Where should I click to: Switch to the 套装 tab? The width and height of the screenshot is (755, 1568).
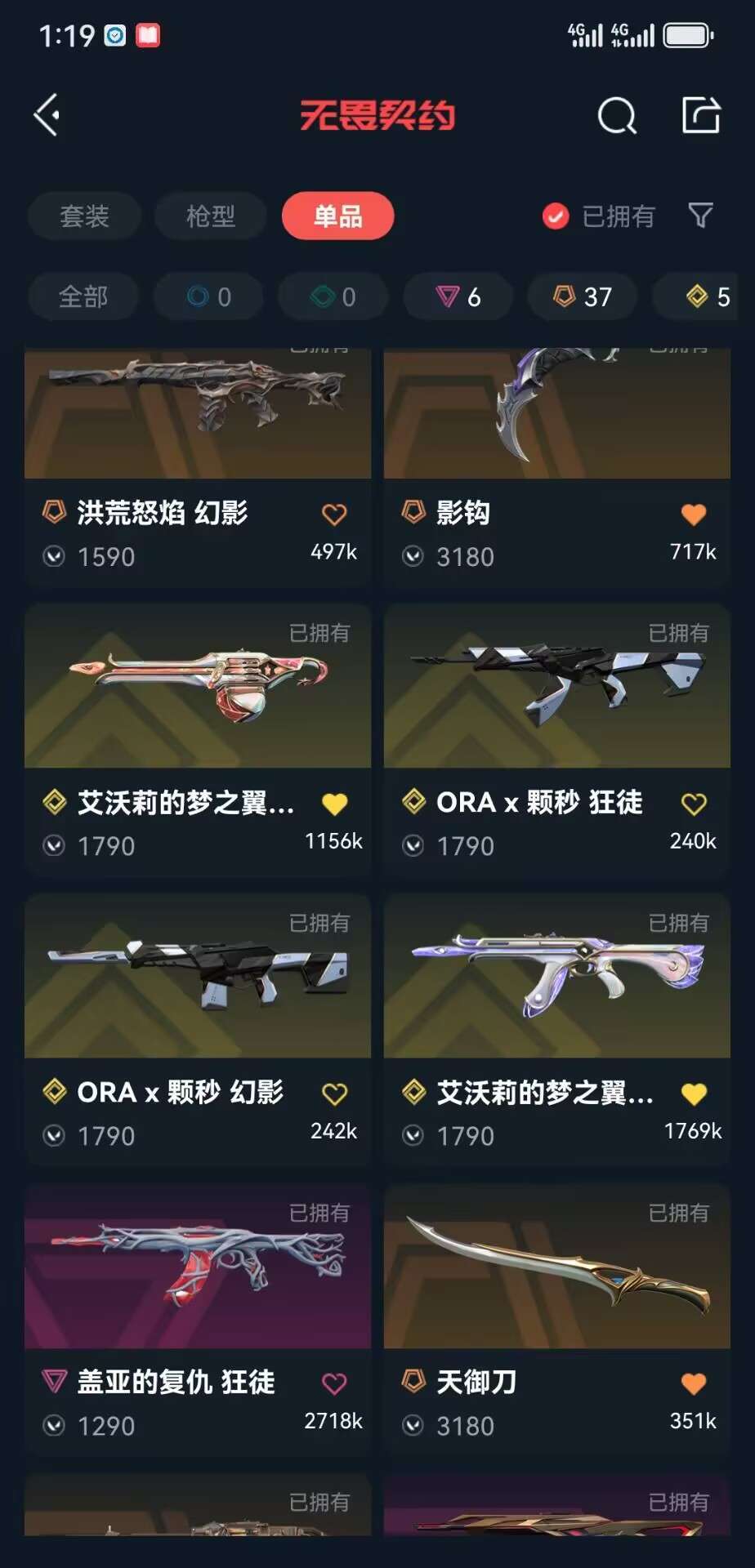pyautogui.click(x=84, y=216)
